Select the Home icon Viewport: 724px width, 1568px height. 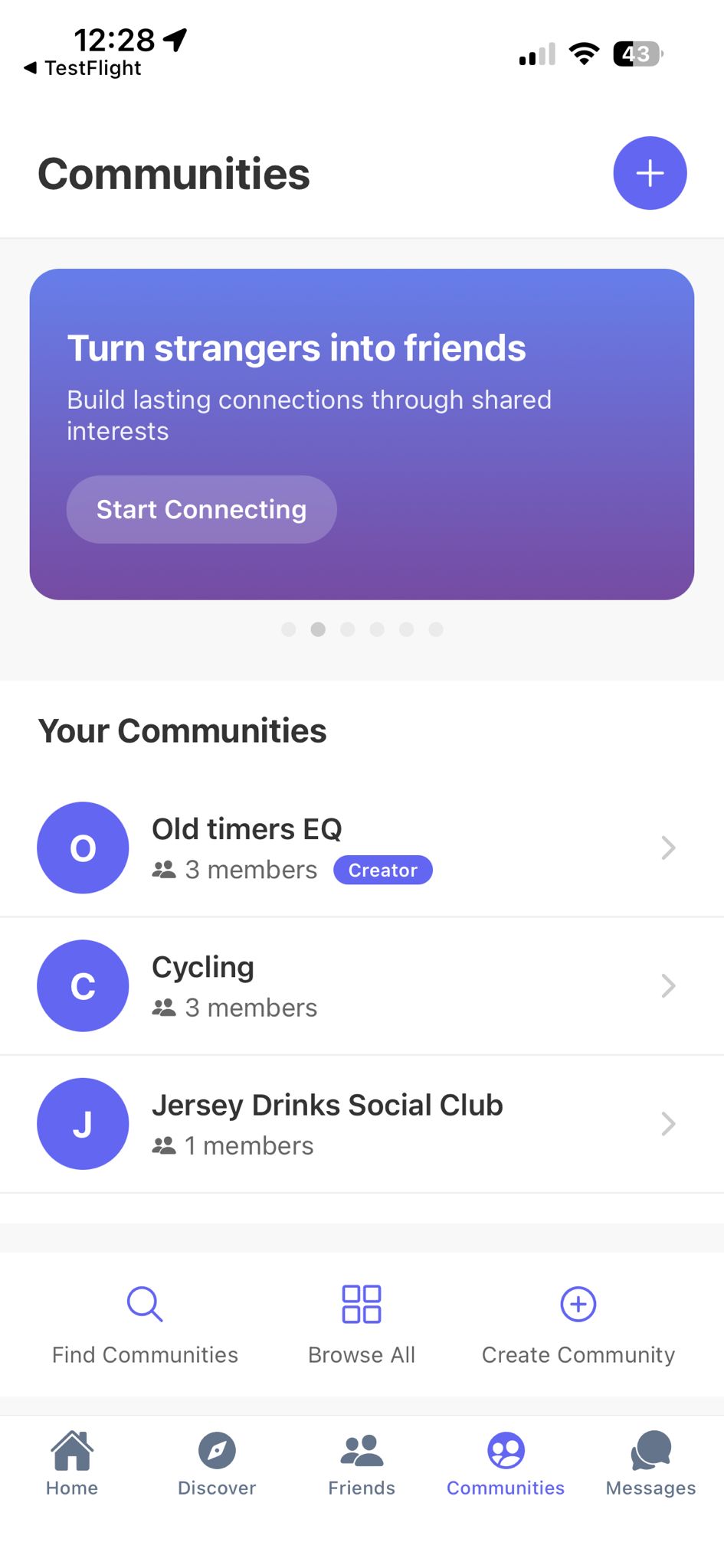(x=71, y=1449)
